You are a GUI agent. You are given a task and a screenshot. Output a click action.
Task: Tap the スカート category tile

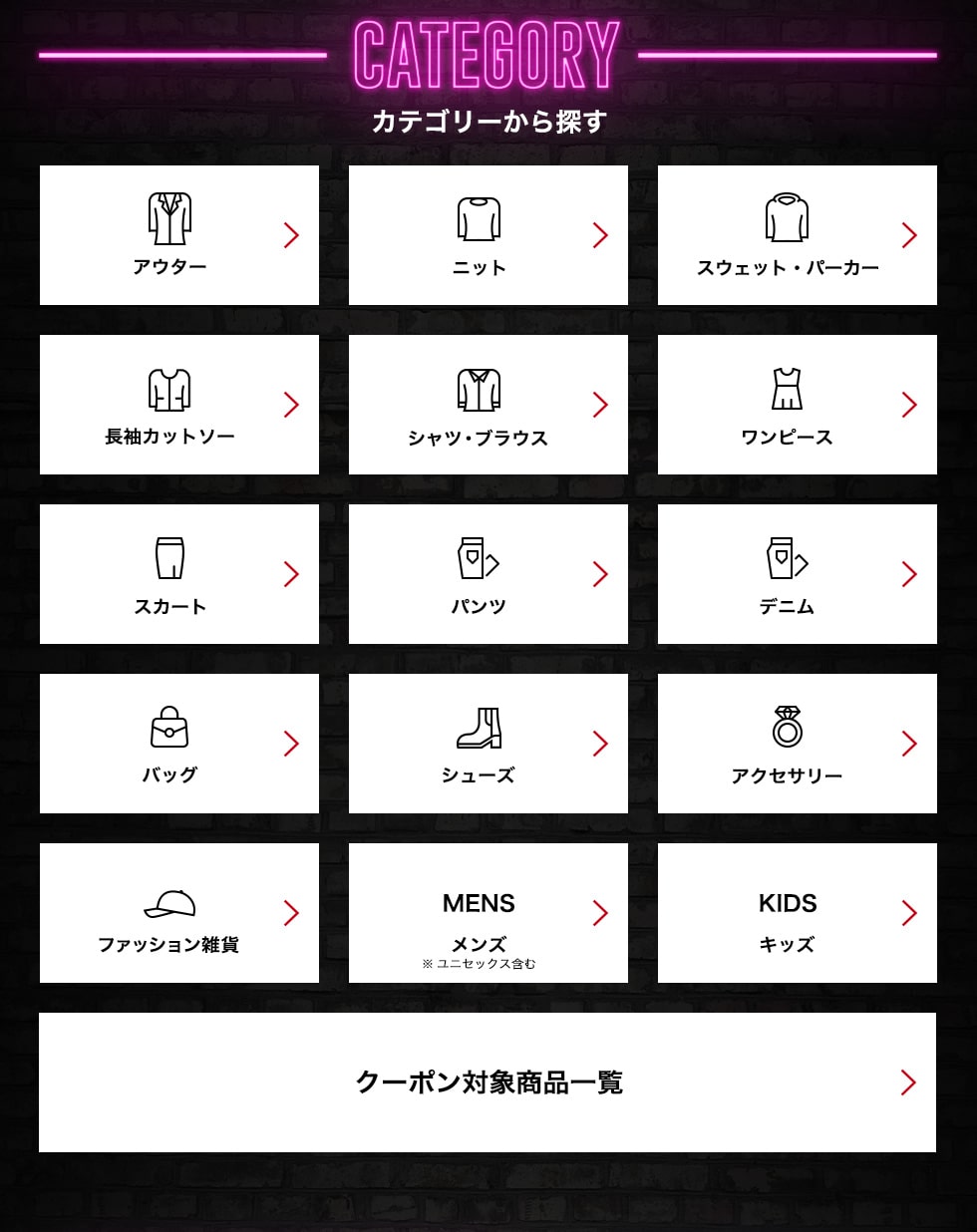179,574
